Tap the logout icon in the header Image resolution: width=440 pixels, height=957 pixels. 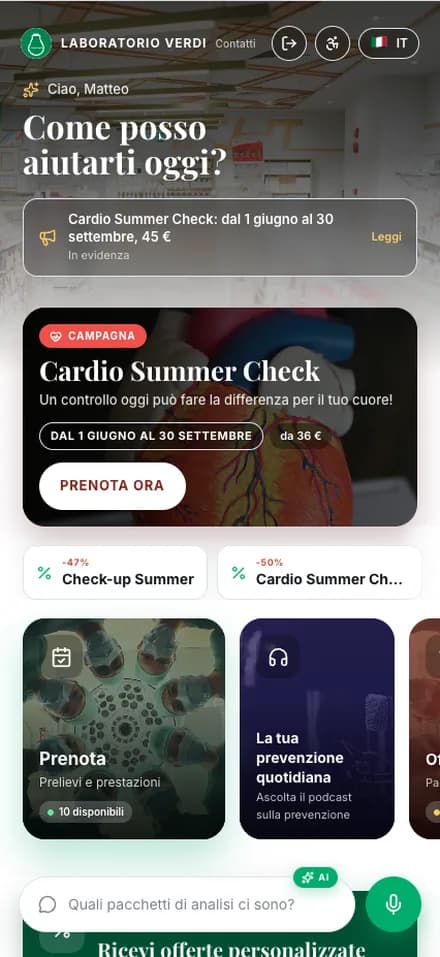point(289,43)
